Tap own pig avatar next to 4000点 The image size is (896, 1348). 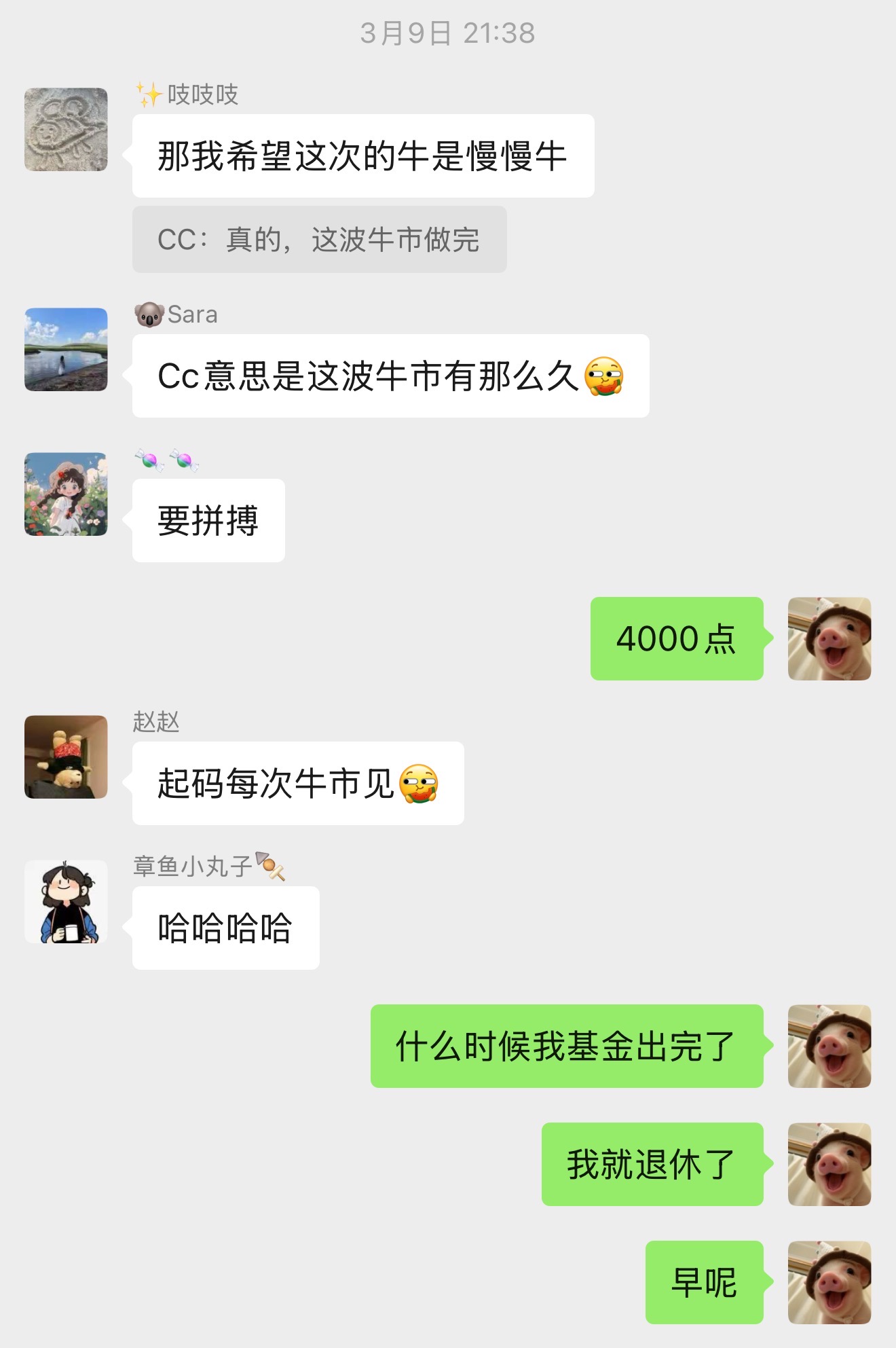point(829,638)
